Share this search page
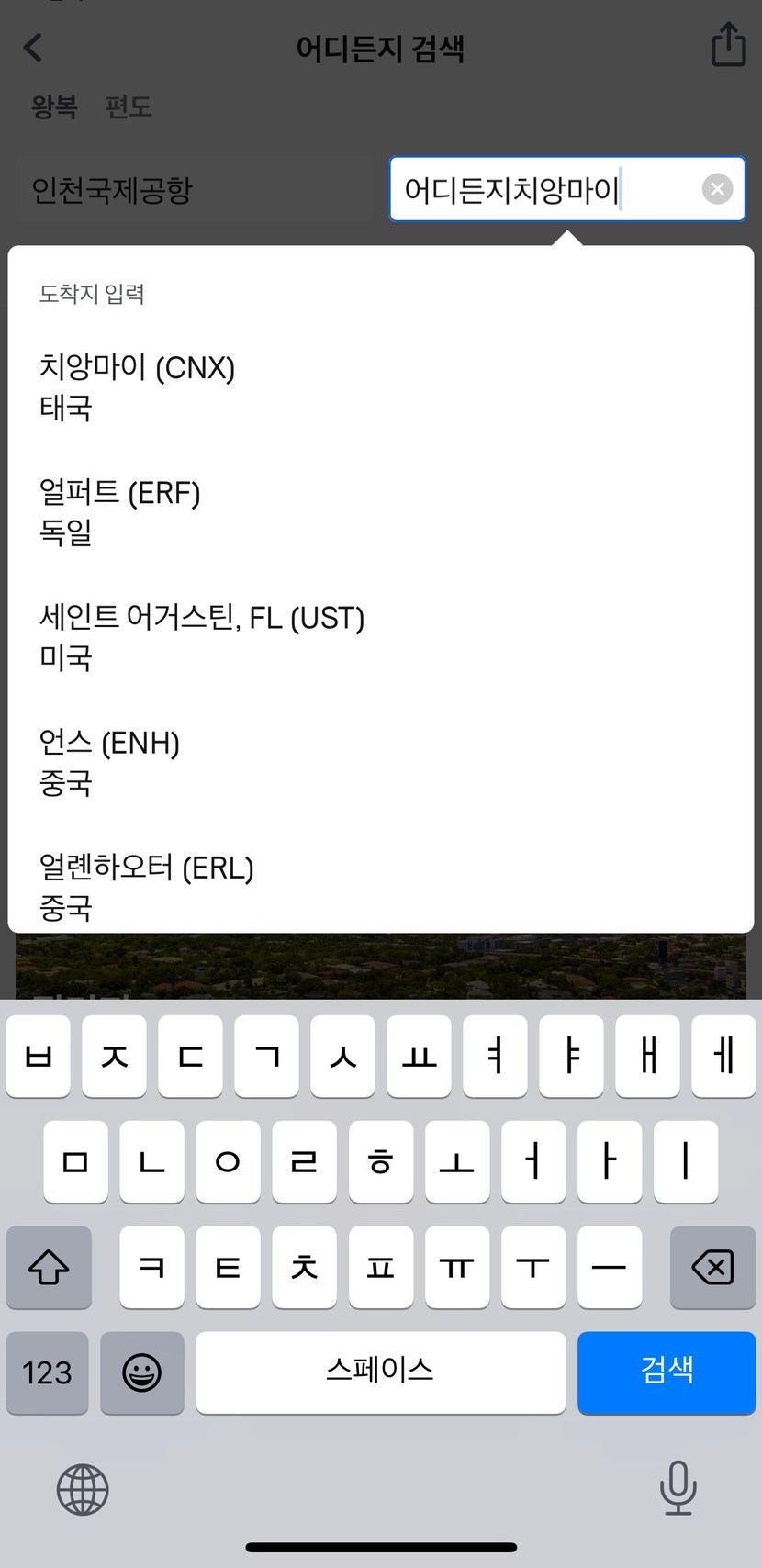The image size is (762, 1568). point(728,44)
